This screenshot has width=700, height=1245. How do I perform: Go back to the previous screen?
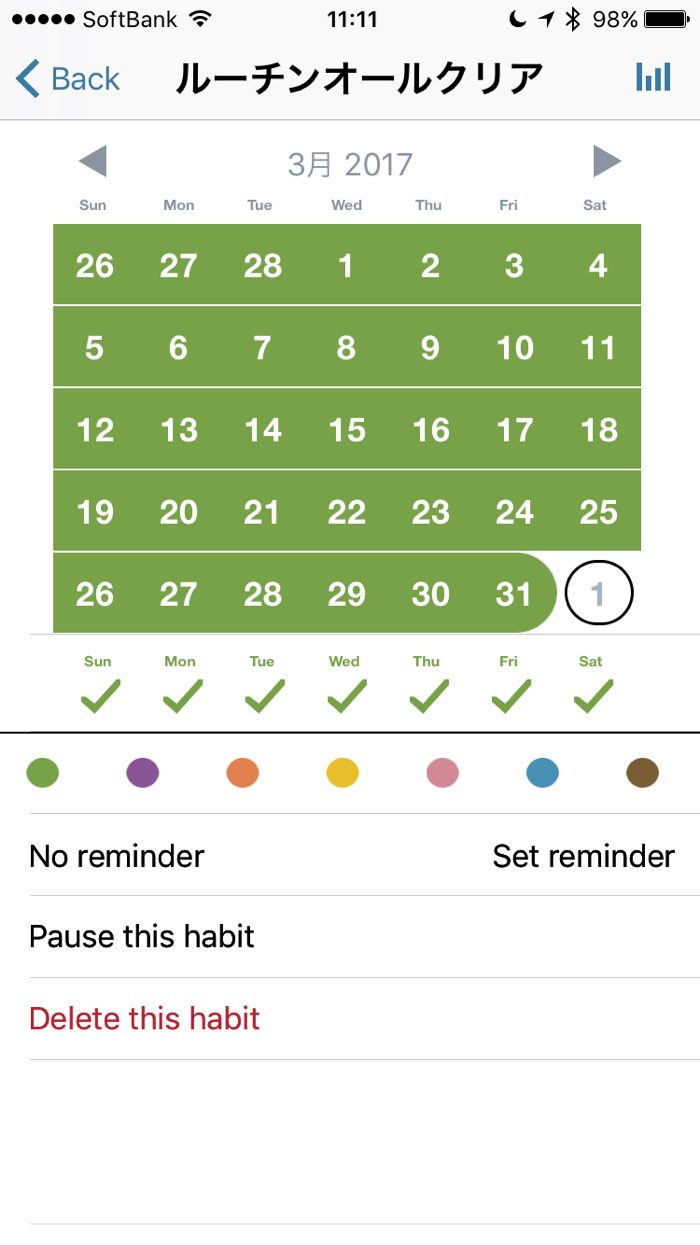[68, 78]
